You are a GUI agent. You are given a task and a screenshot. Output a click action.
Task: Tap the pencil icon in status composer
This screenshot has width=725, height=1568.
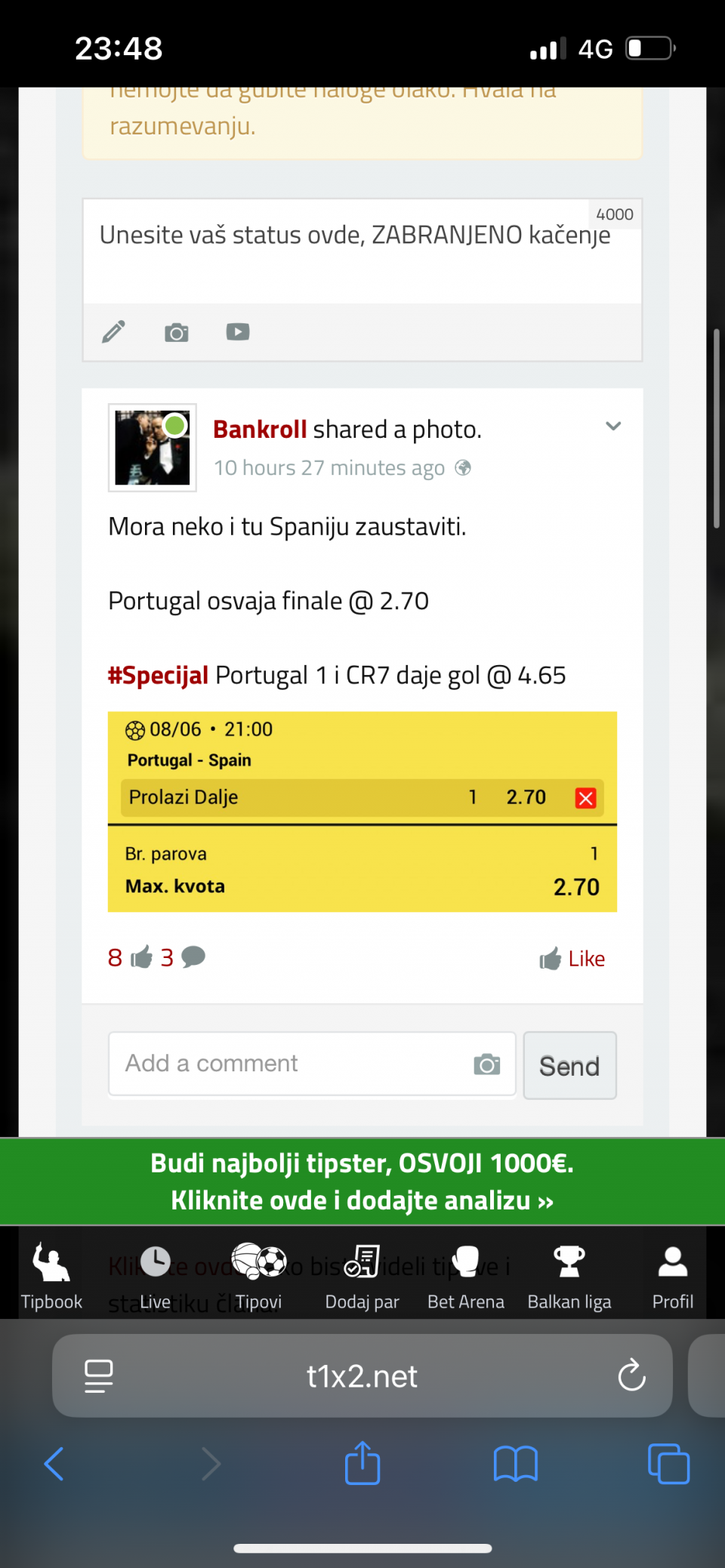pyautogui.click(x=113, y=332)
